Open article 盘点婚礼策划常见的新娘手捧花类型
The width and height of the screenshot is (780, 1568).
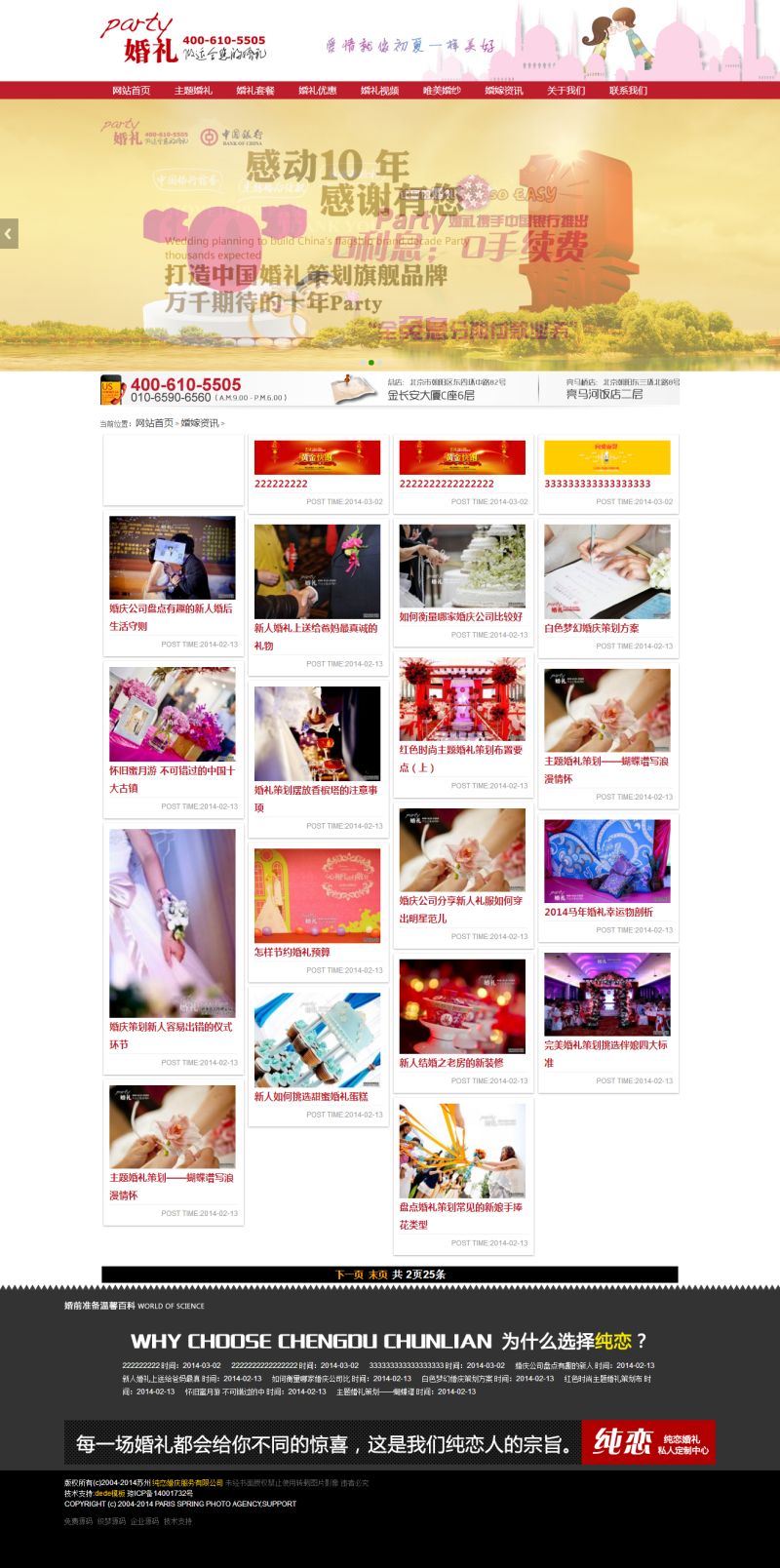[x=460, y=1215]
